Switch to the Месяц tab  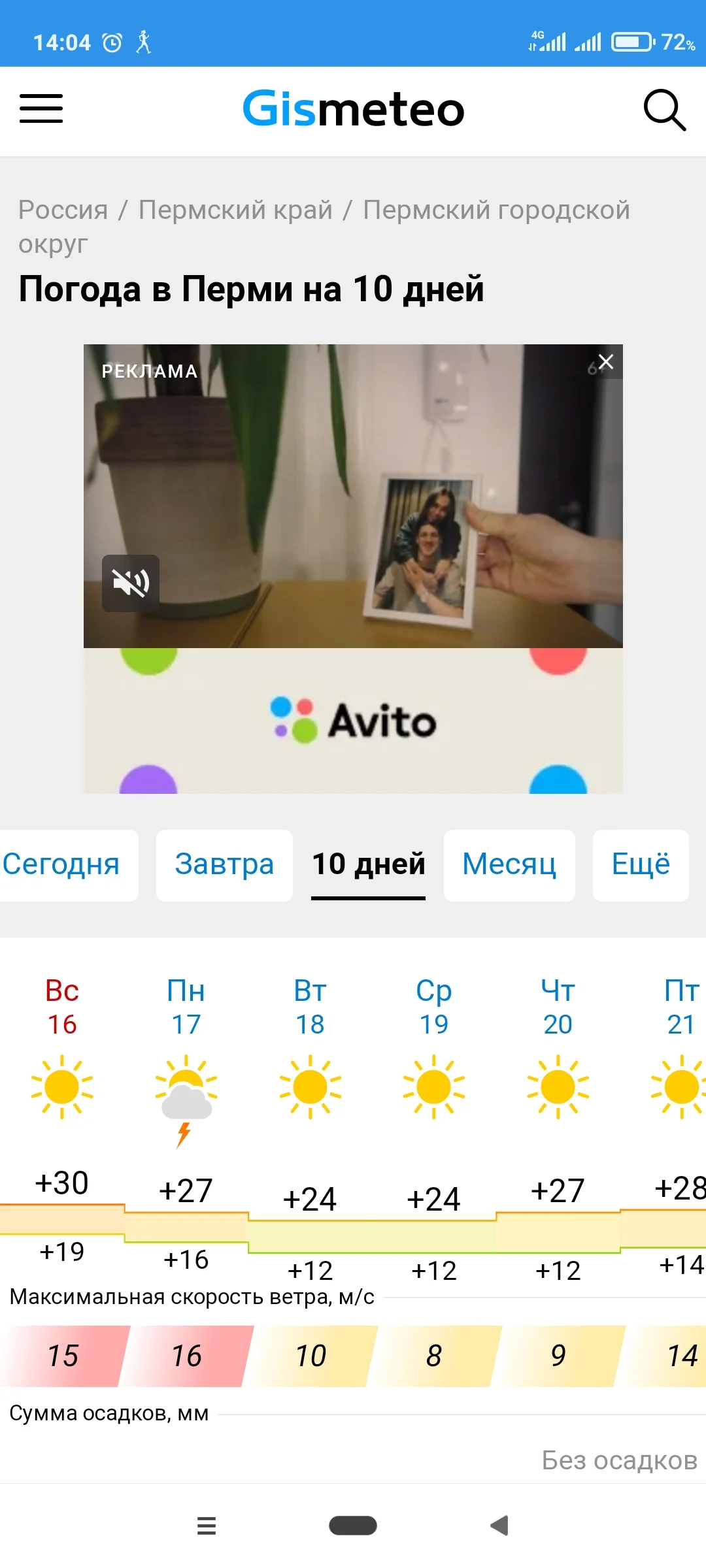[509, 864]
